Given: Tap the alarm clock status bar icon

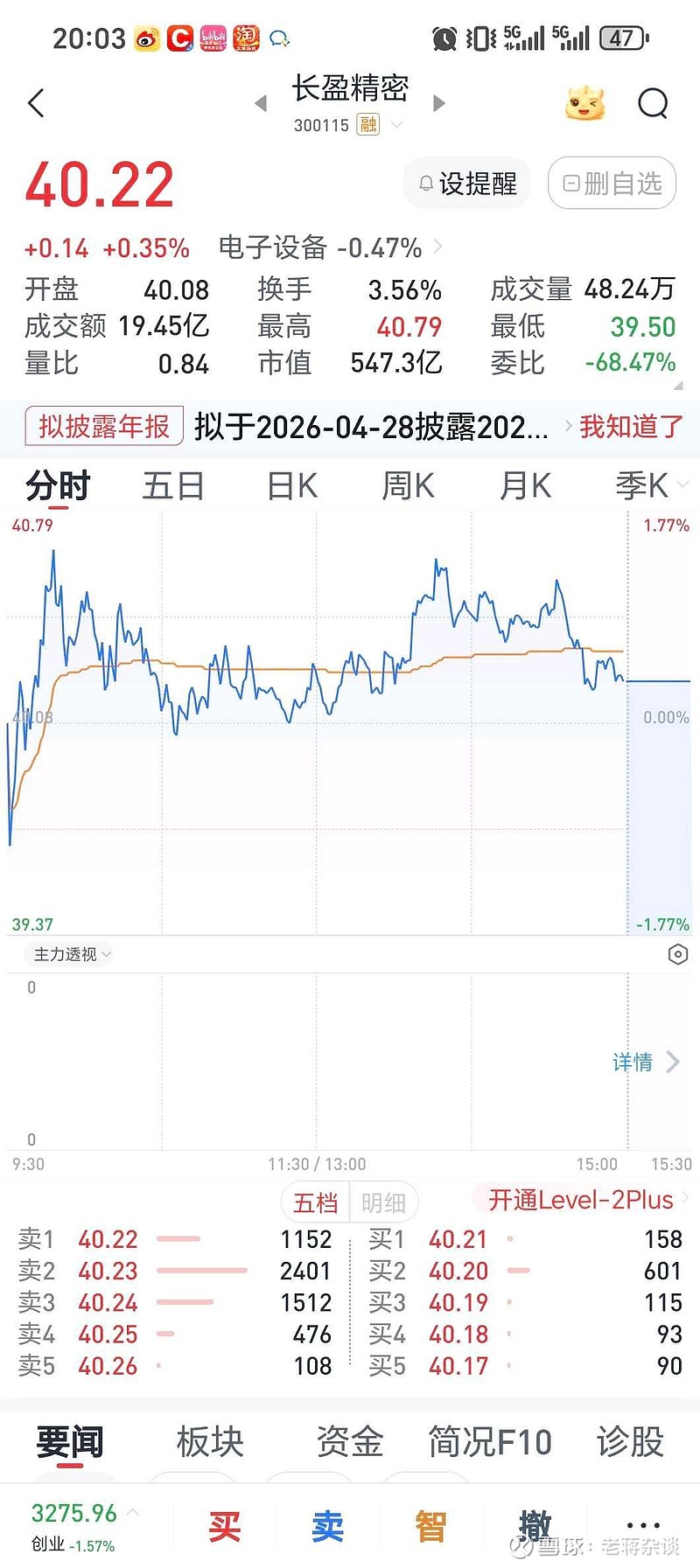Looking at the screenshot, I should [444, 38].
